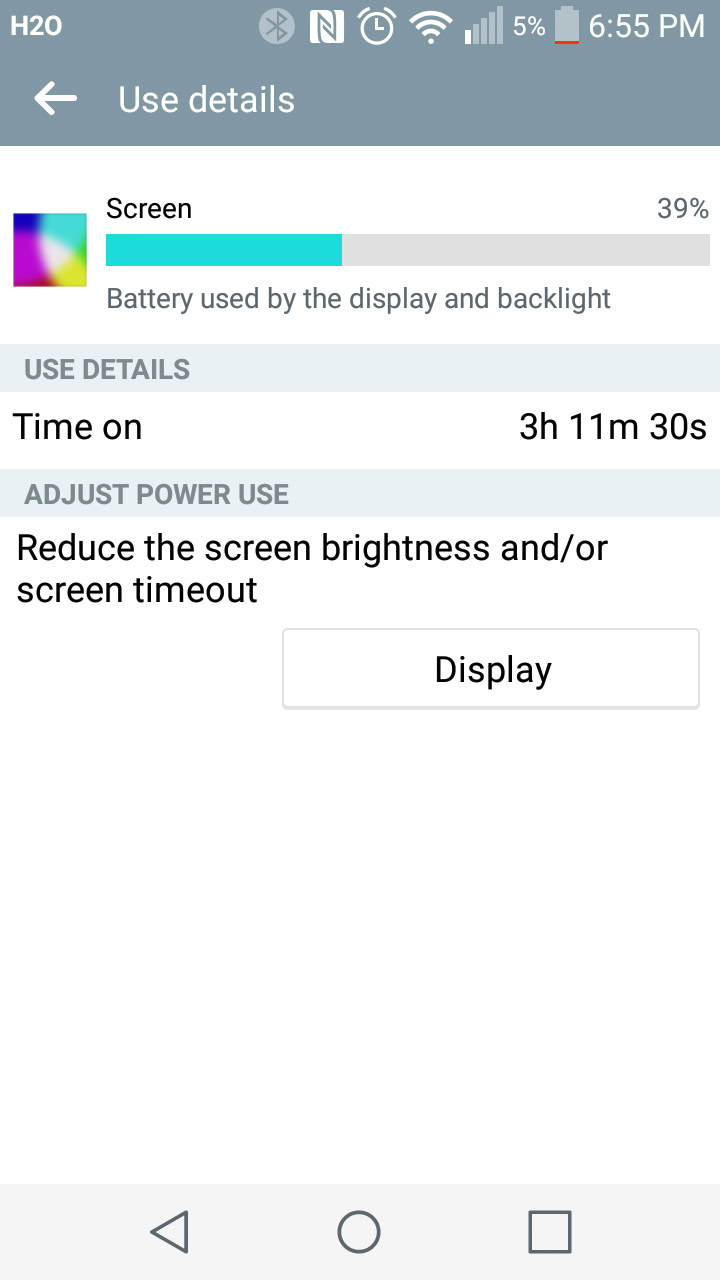Viewport: 720px width, 1280px height.
Task: Go back using the Use details arrow
Action: tap(55, 98)
